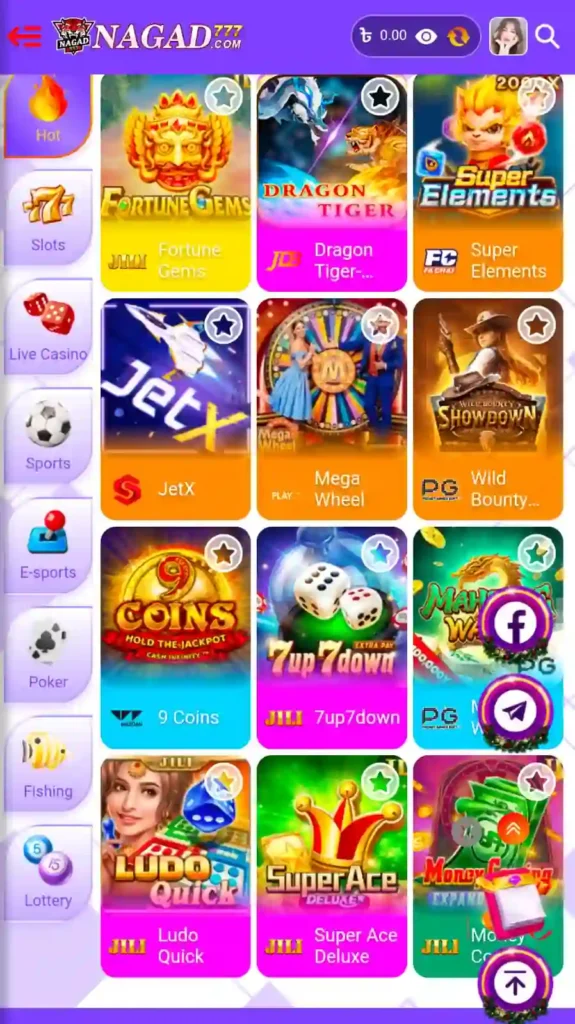Select the Fishing category
The height and width of the screenshot is (1024, 575).
48,764
